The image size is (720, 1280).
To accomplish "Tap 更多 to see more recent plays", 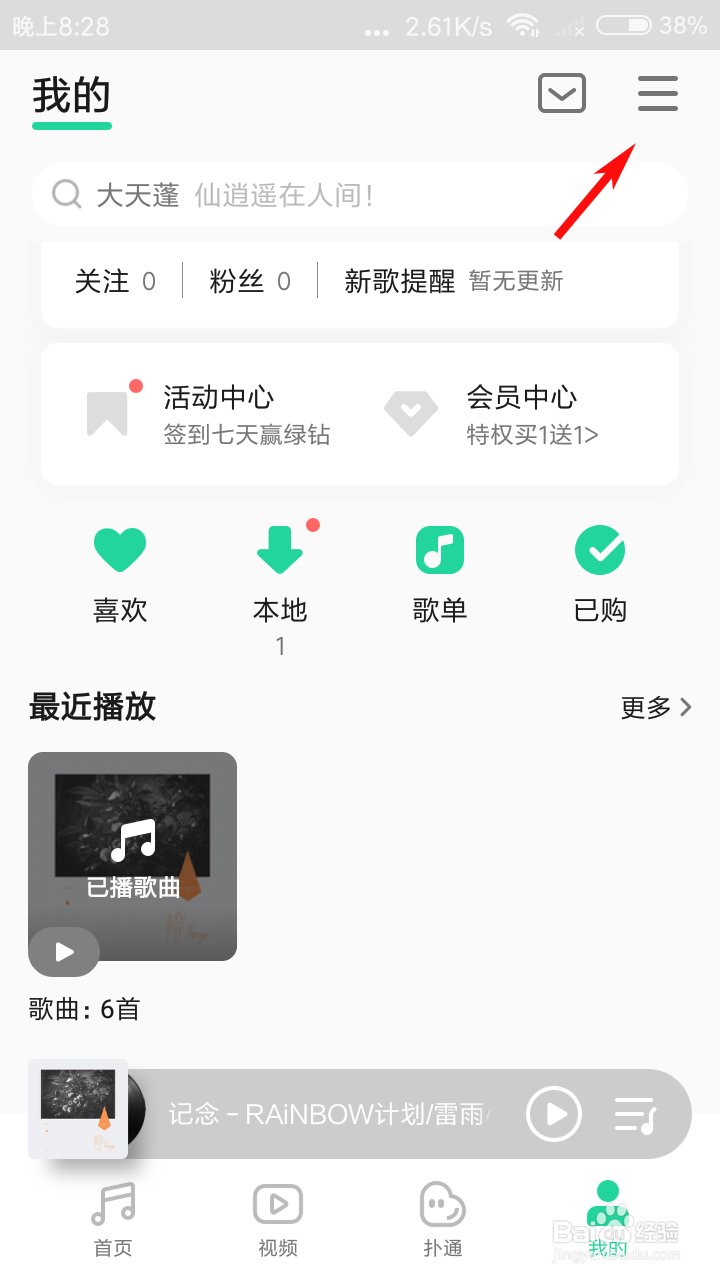I will [656, 708].
